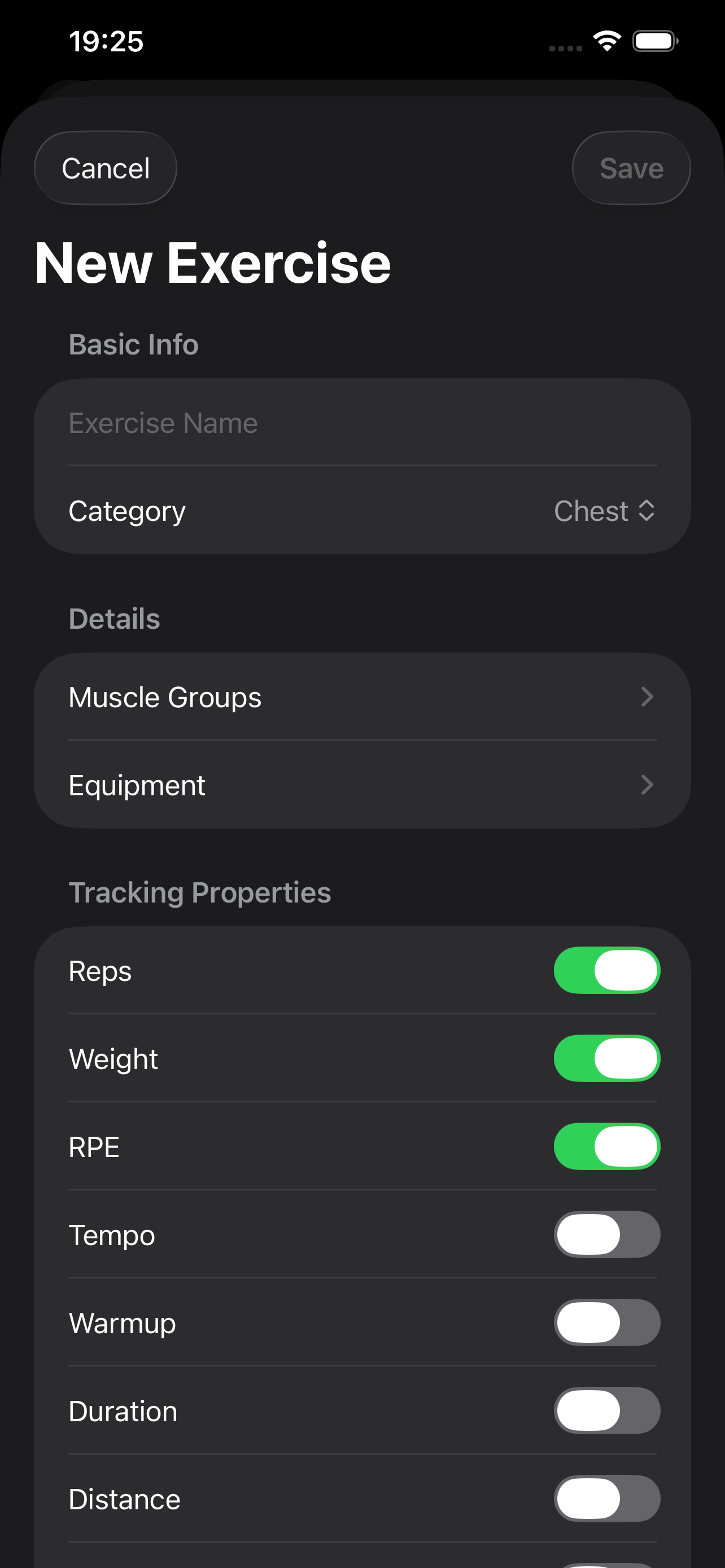Tap the up-down chevron beside Chest
This screenshot has height=1568, width=725.
[647, 511]
